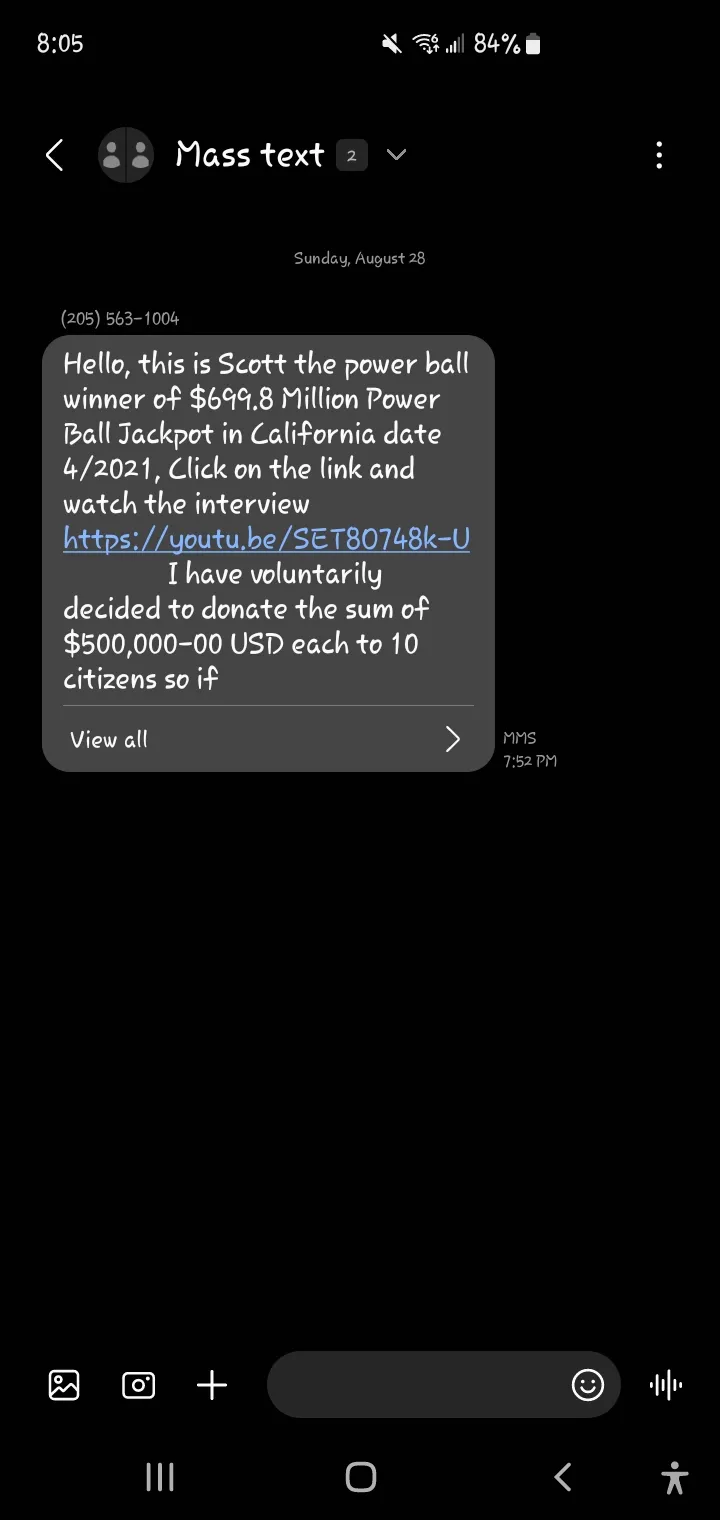The image size is (720, 1520).
Task: Open recent apps from the navigation bar
Action: click(160, 1477)
